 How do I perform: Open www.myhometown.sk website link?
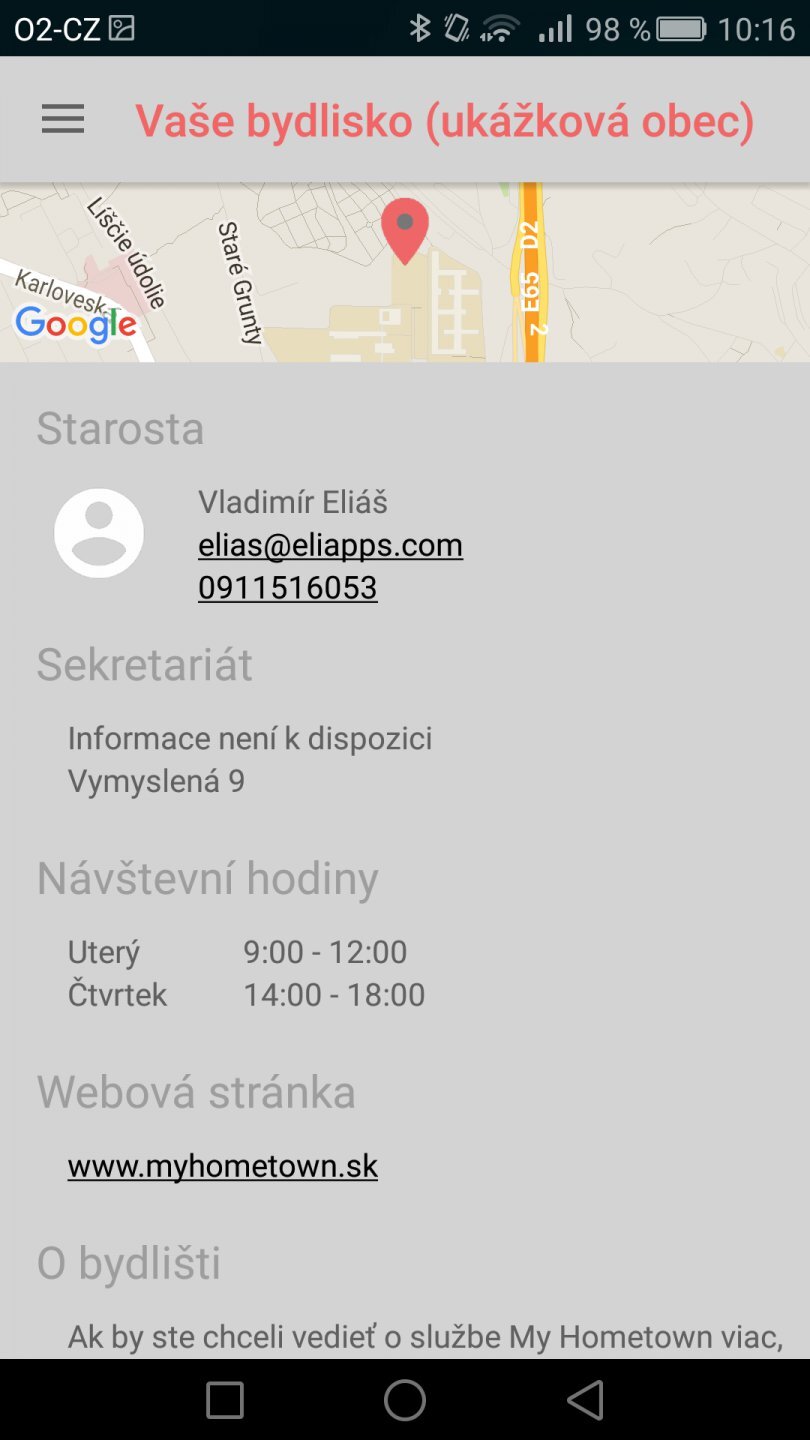coord(222,1166)
